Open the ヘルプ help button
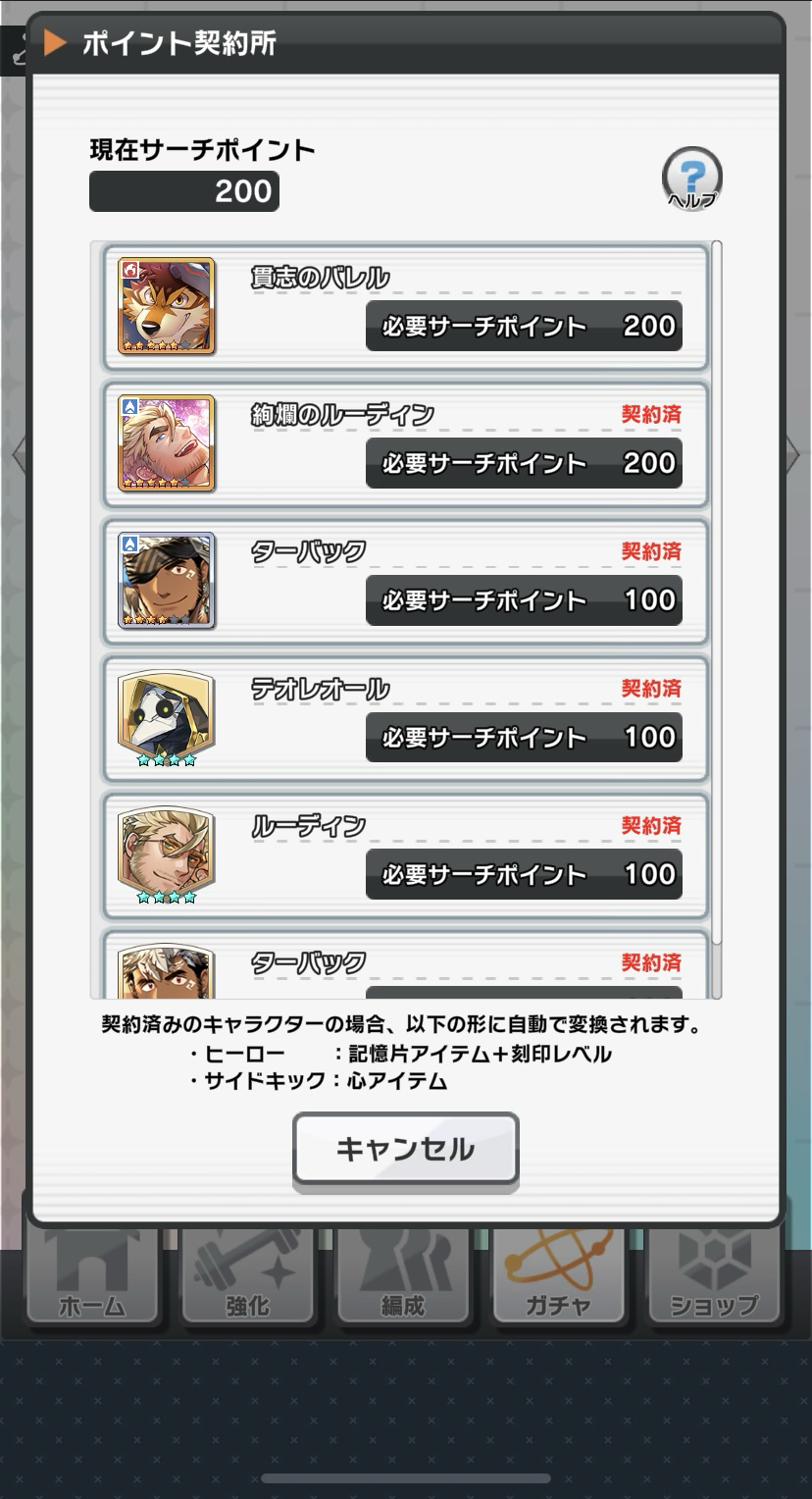 691,180
